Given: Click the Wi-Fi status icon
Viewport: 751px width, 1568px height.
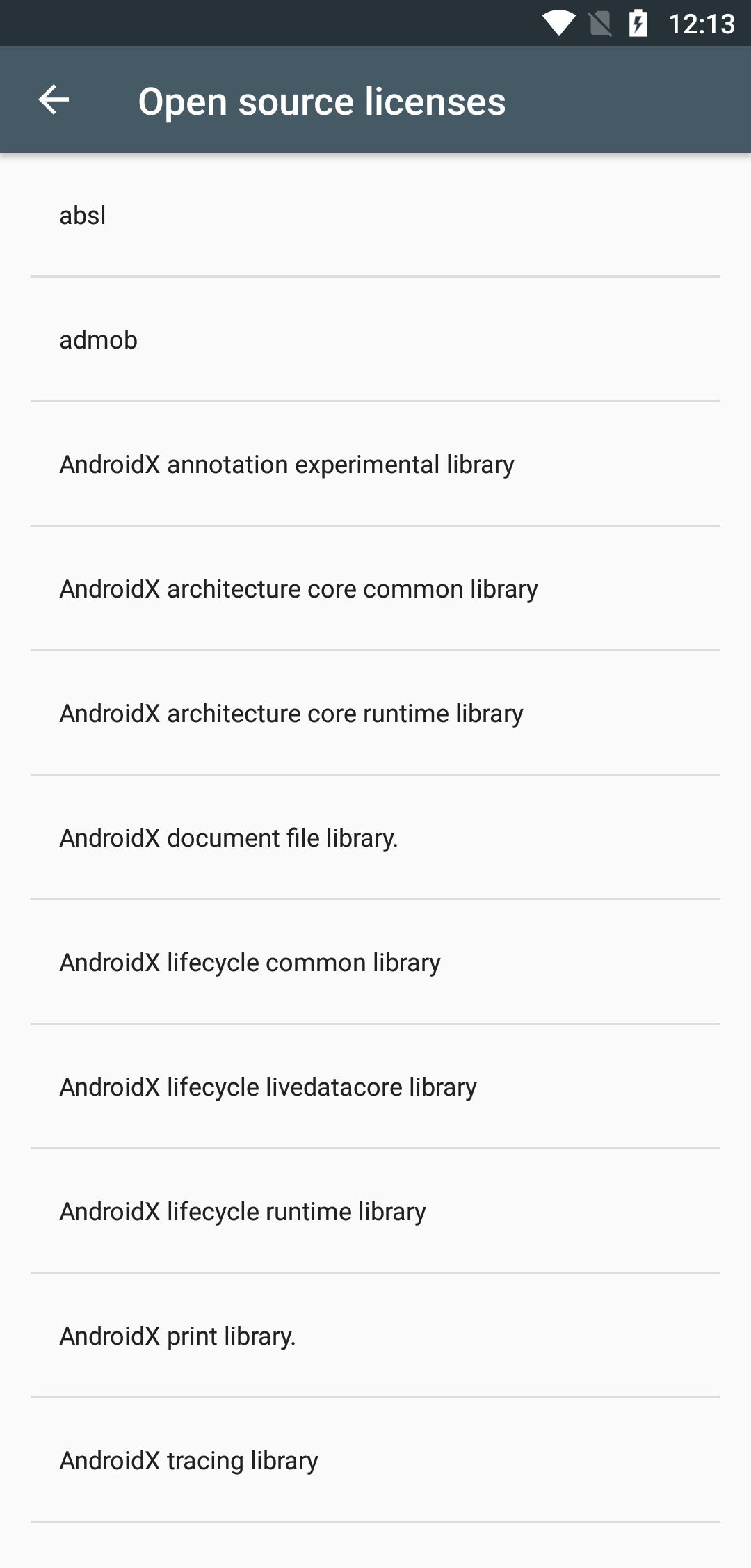Looking at the screenshot, I should click(x=560, y=23).
